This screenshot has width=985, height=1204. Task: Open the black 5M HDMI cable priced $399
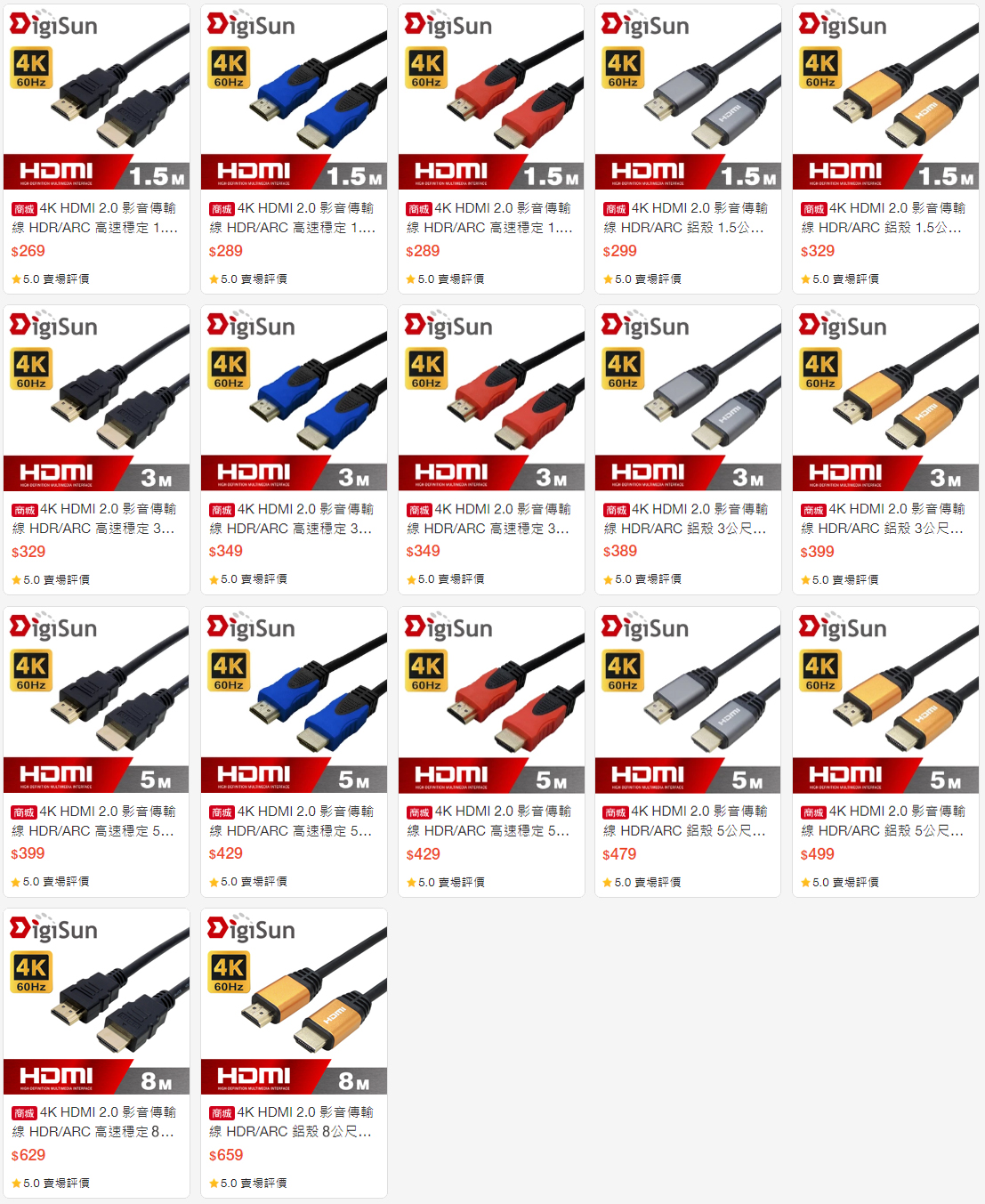pyautogui.click(x=96, y=700)
